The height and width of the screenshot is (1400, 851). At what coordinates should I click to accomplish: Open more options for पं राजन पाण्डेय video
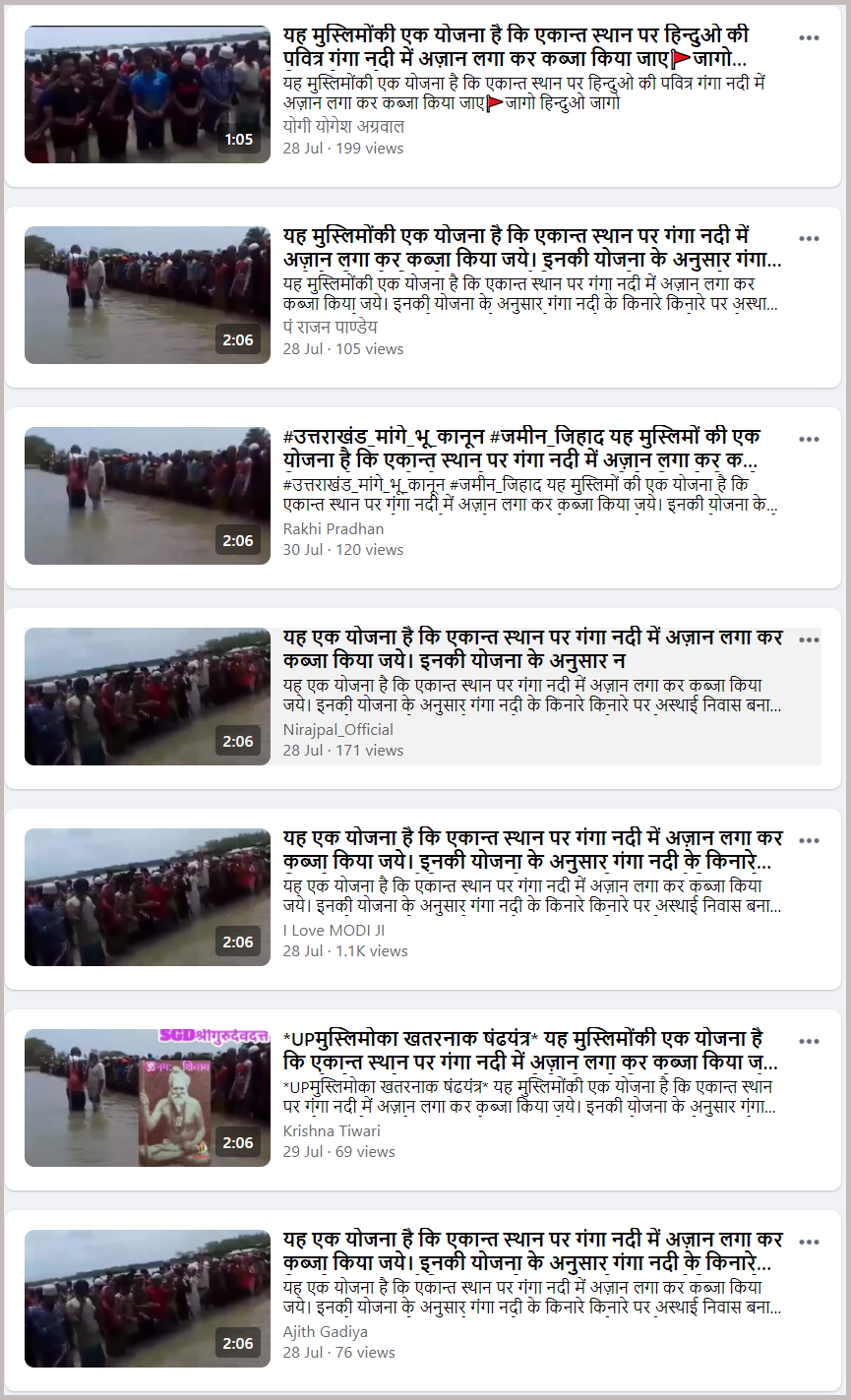809,238
